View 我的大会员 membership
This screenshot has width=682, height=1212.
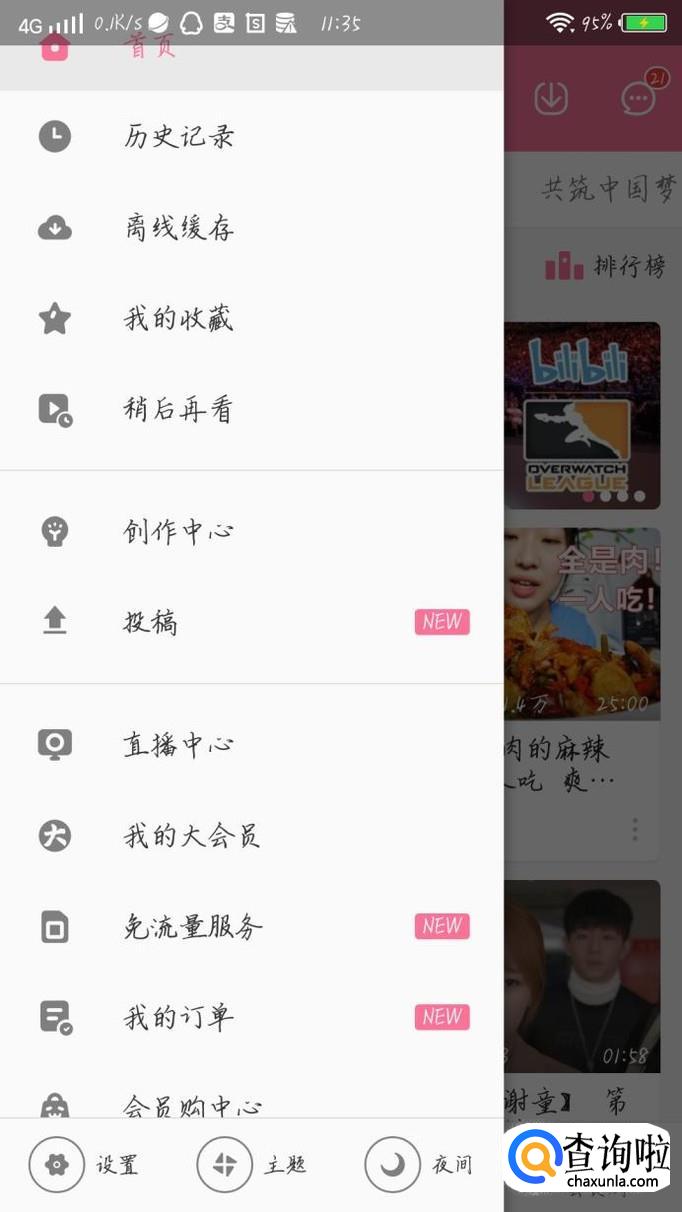coord(190,835)
